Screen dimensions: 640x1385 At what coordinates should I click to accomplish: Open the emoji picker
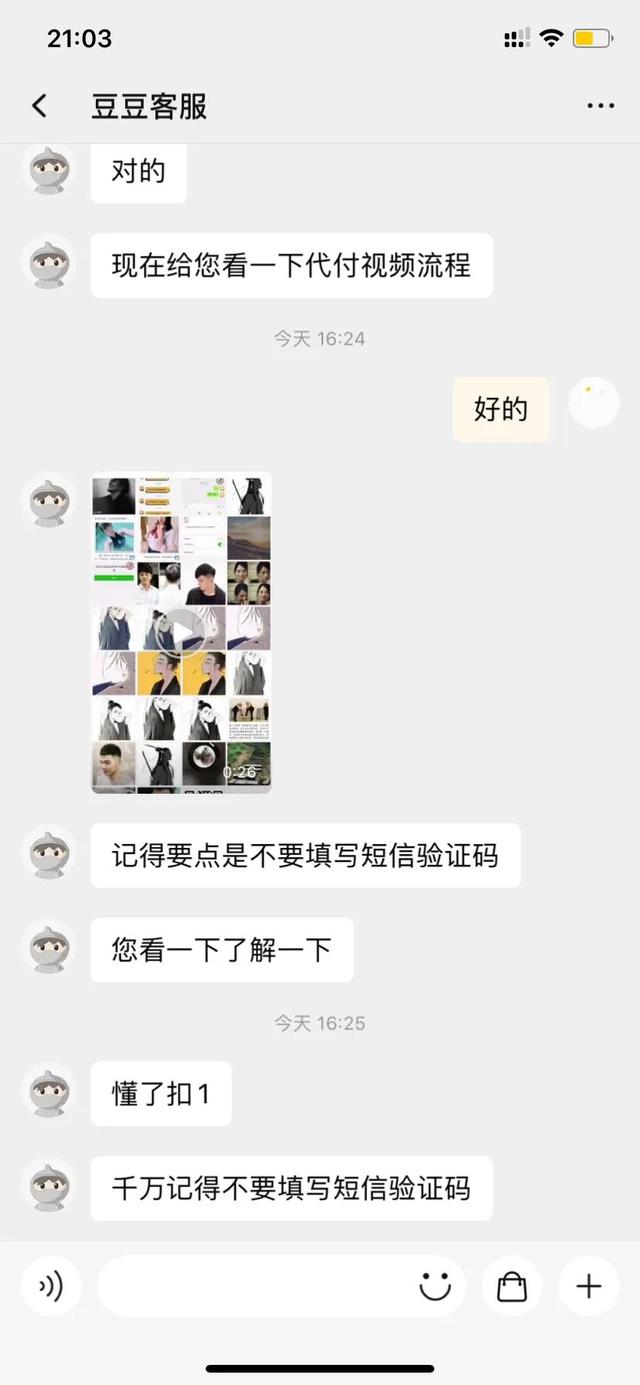coord(435,1286)
